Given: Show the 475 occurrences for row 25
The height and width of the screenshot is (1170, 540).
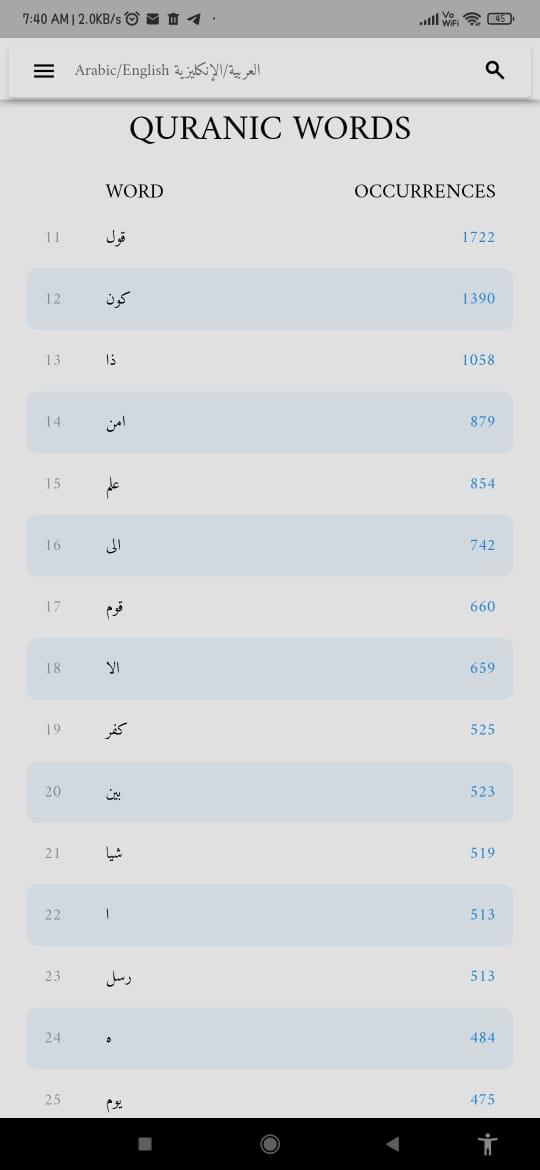Looking at the screenshot, I should (x=483, y=1099).
